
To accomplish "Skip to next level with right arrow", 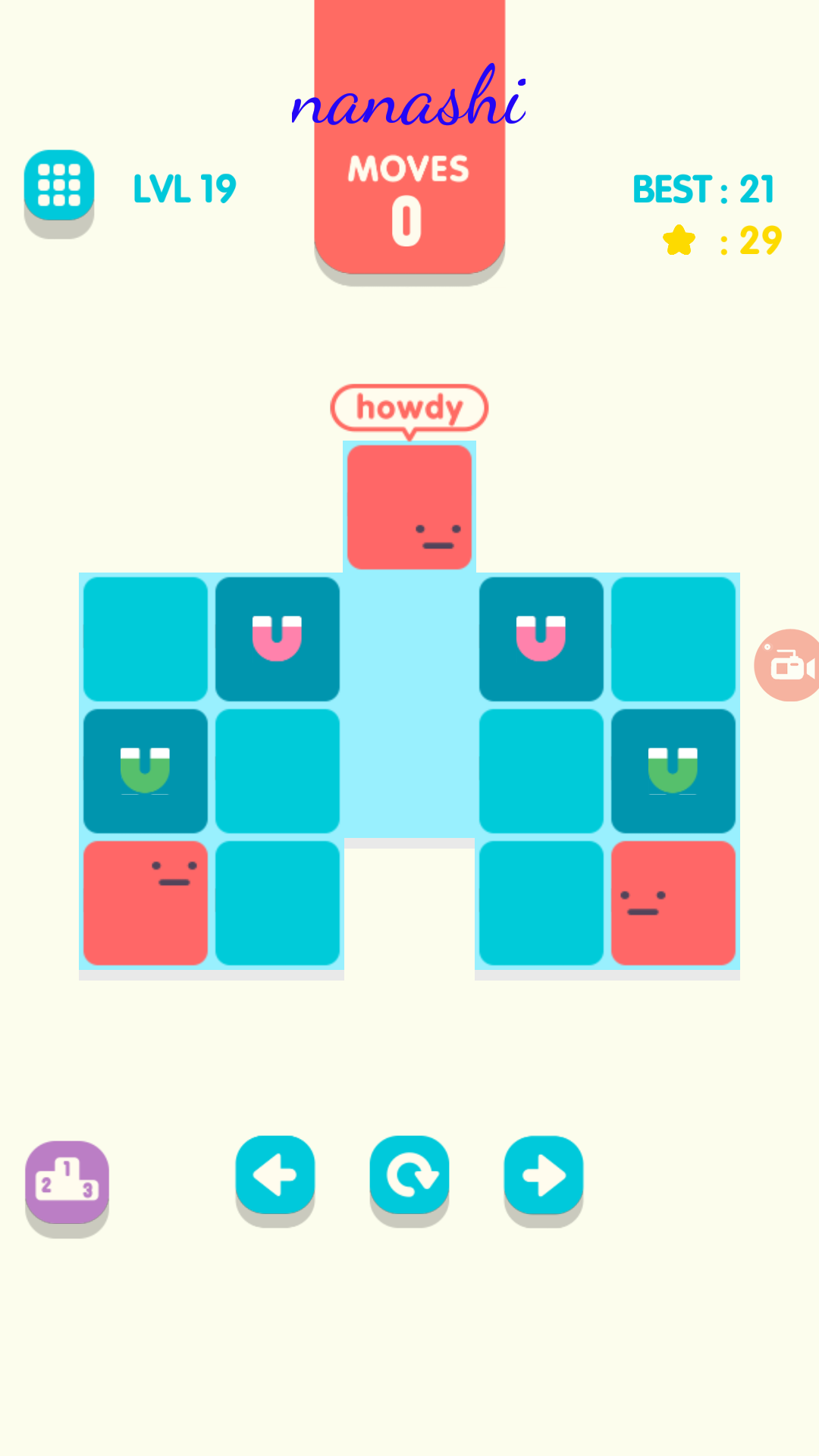I will (544, 1175).
